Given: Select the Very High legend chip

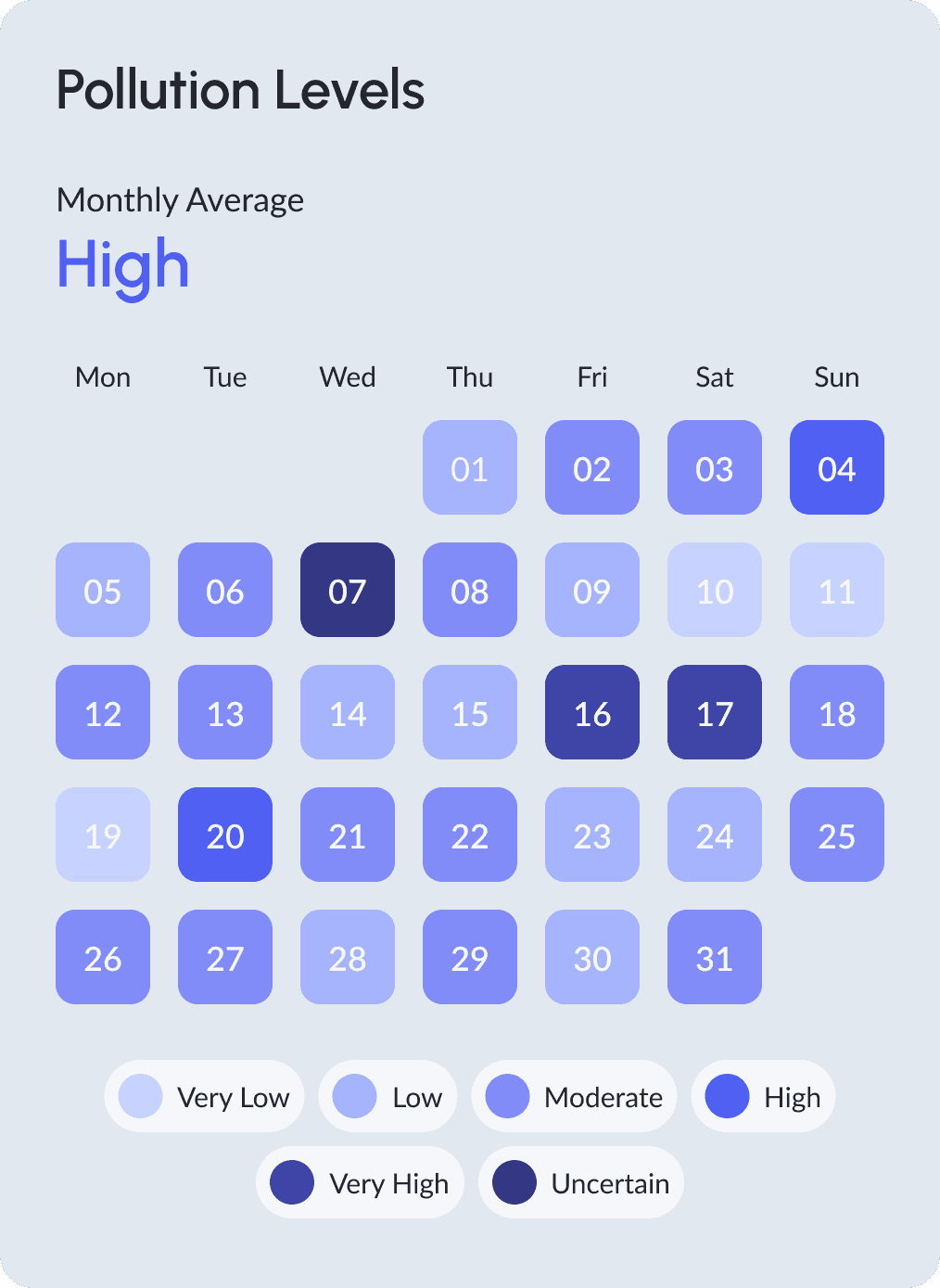Looking at the screenshot, I should tap(360, 1182).
